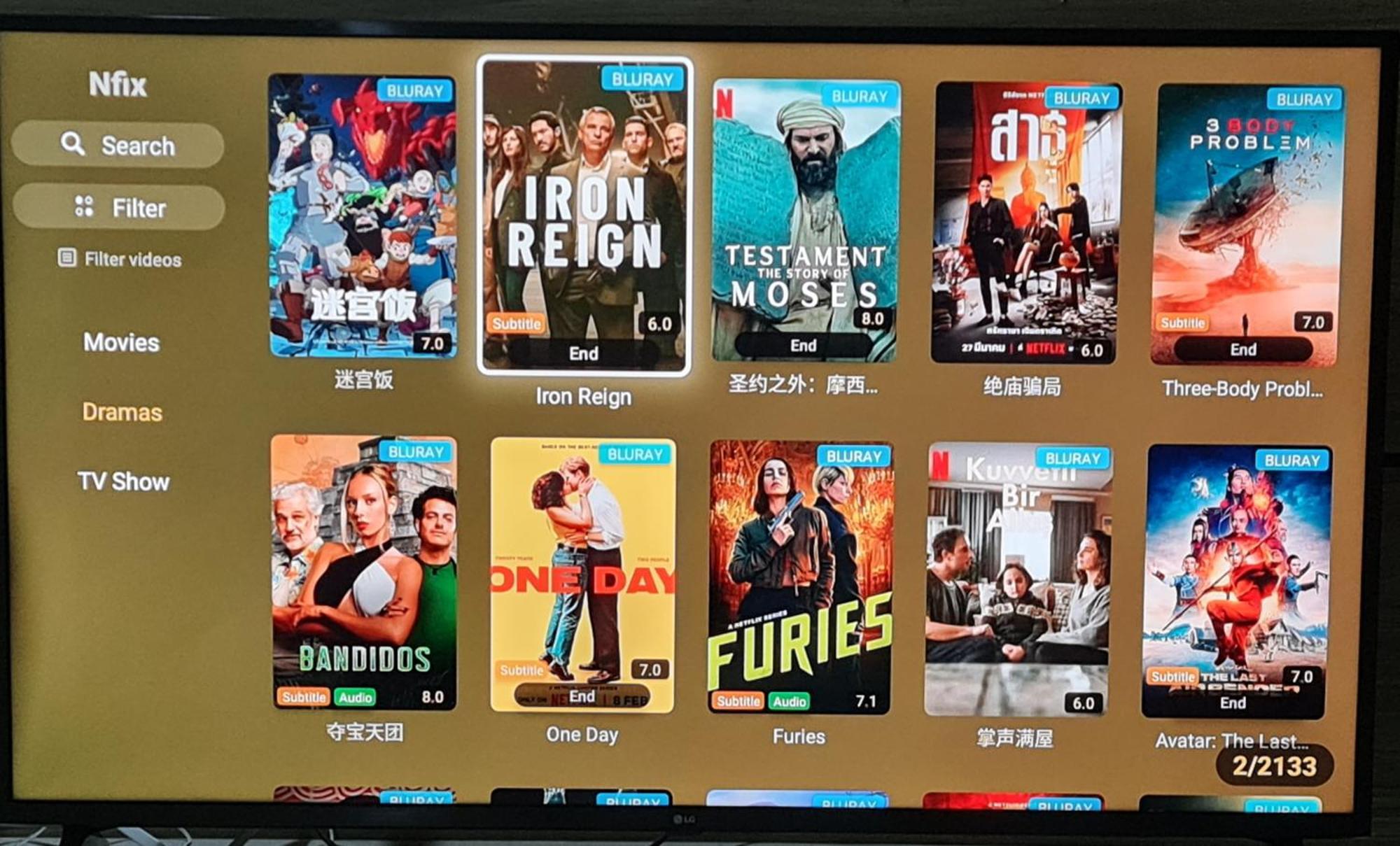Screen dimensions: 1400x846
Task: Open Testament The Story of Moses card
Action: [x=804, y=221]
